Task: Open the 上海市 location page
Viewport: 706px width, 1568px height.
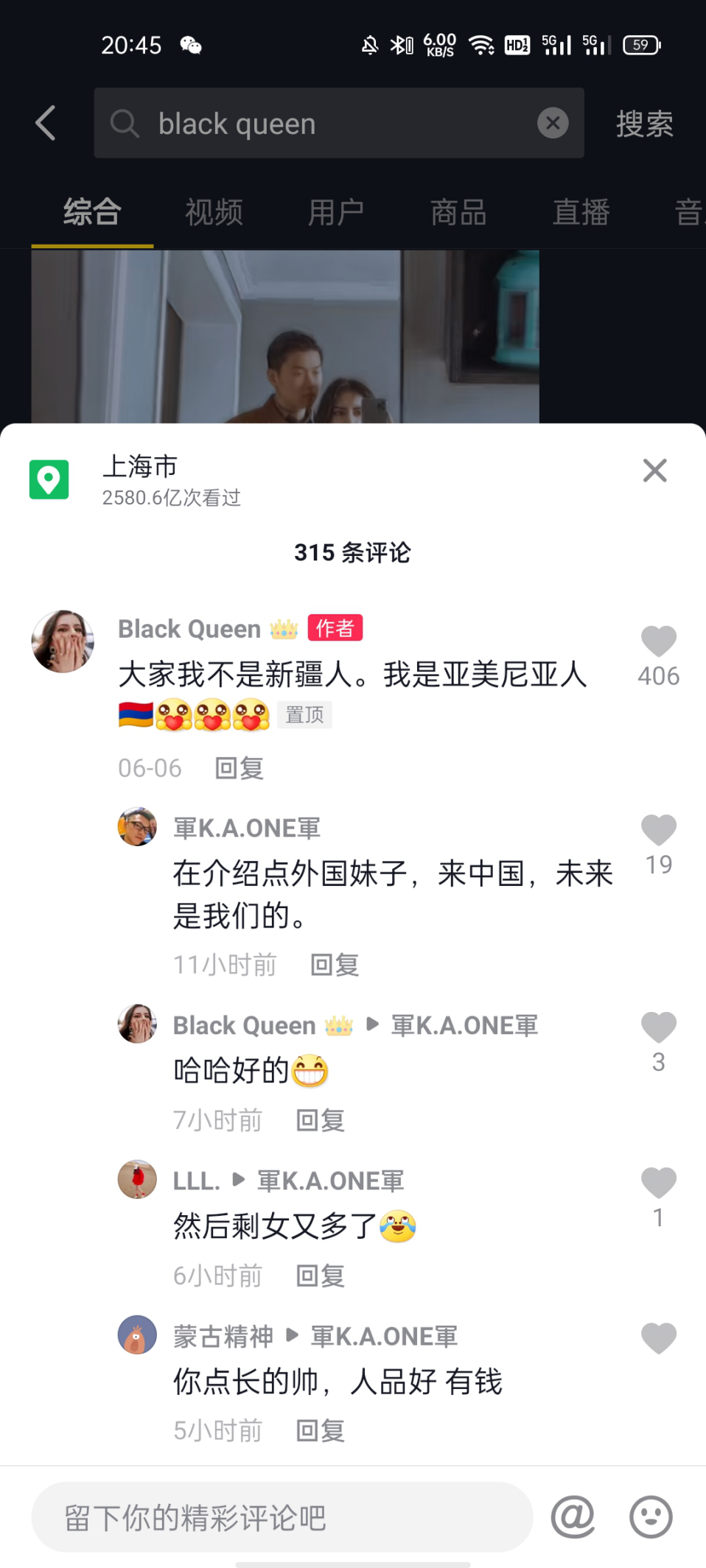Action: pos(140,479)
